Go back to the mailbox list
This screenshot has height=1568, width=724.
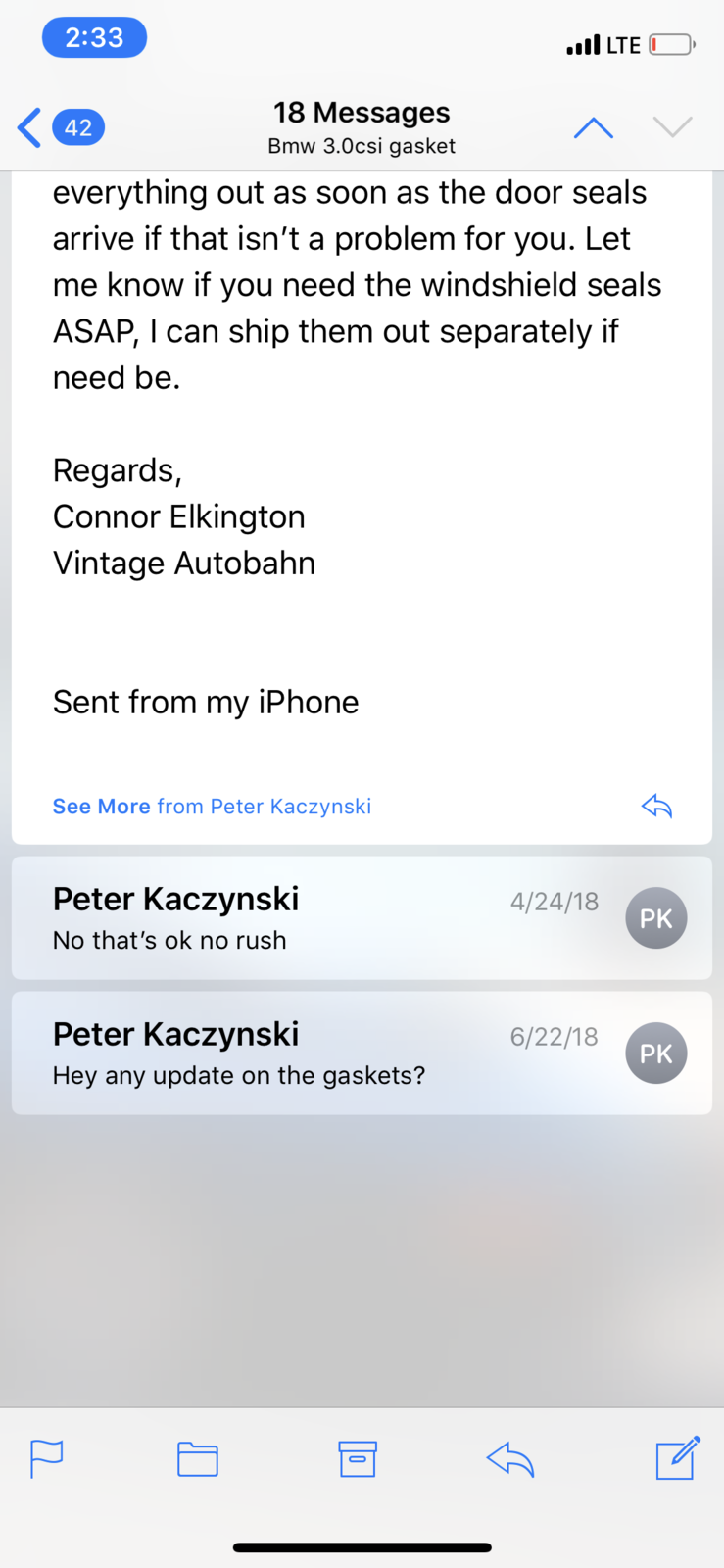click(59, 127)
